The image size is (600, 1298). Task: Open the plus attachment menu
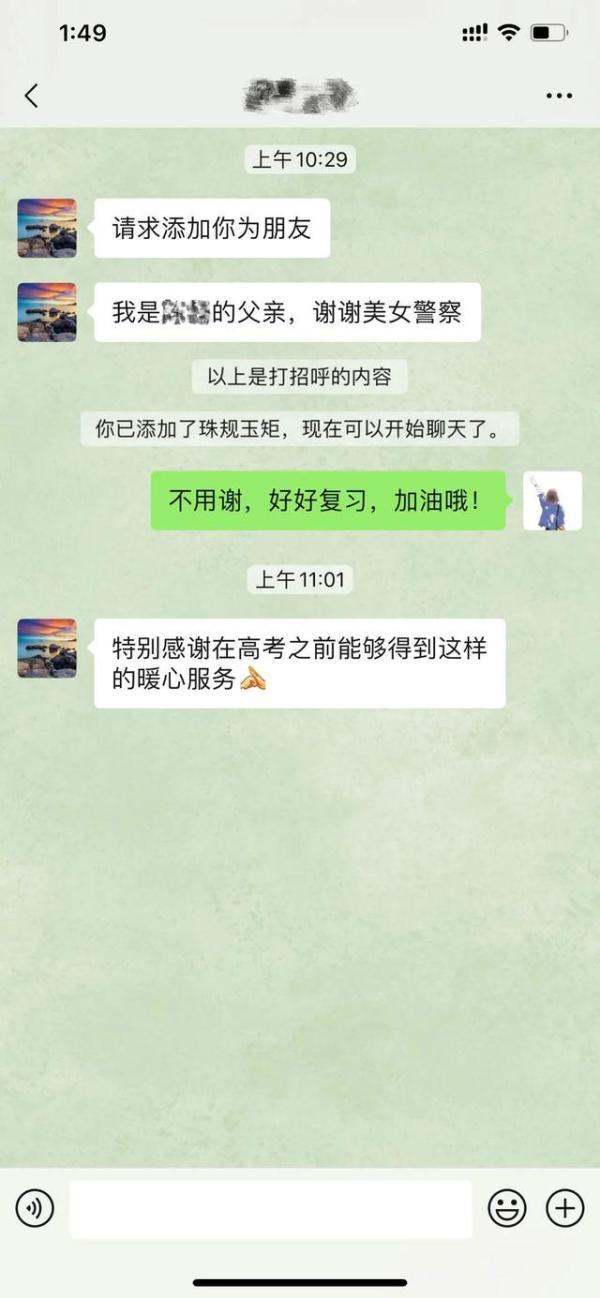click(565, 1209)
